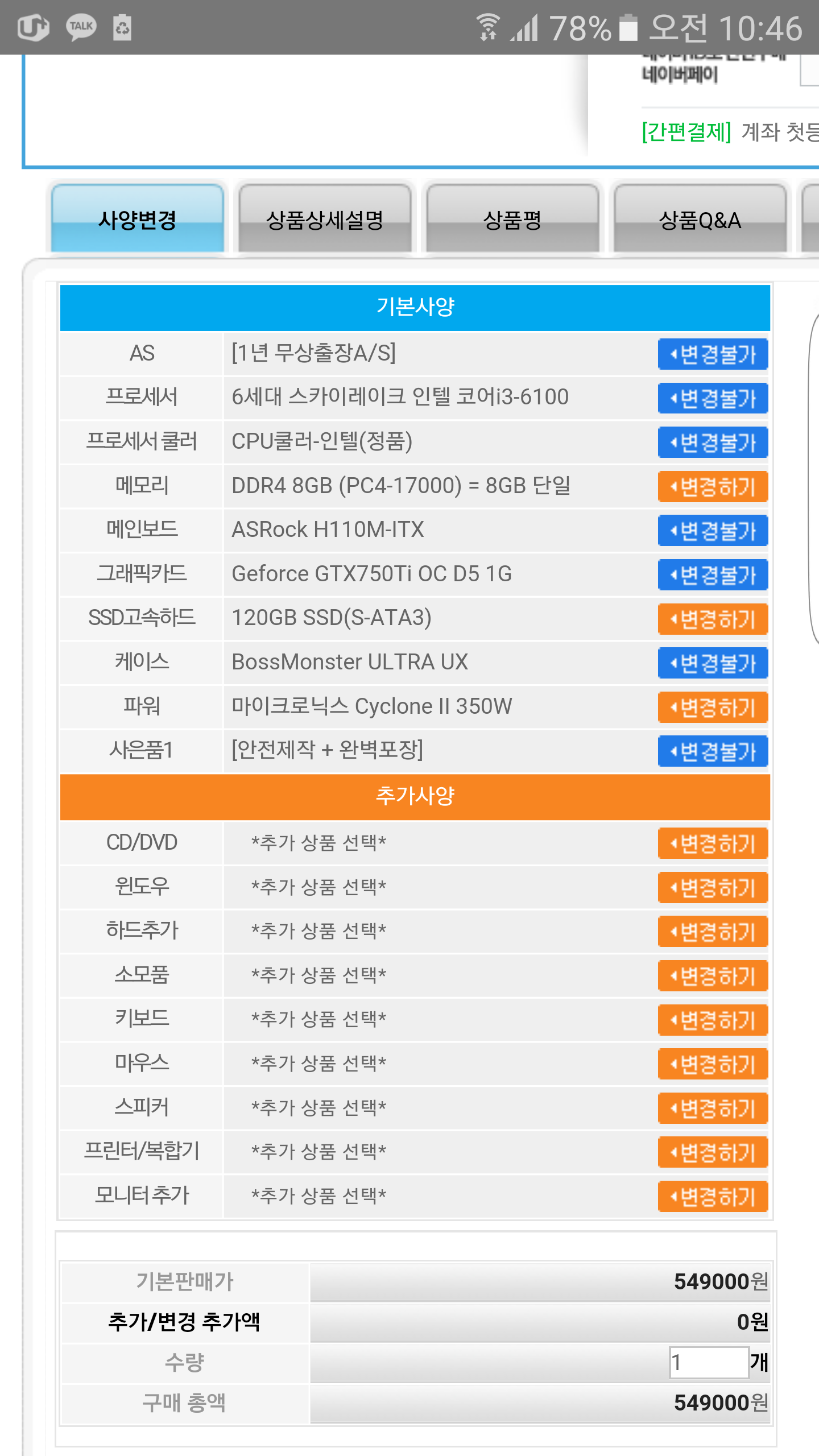
Task: Go to the 상품Q&A tab
Action: pyautogui.click(x=700, y=219)
